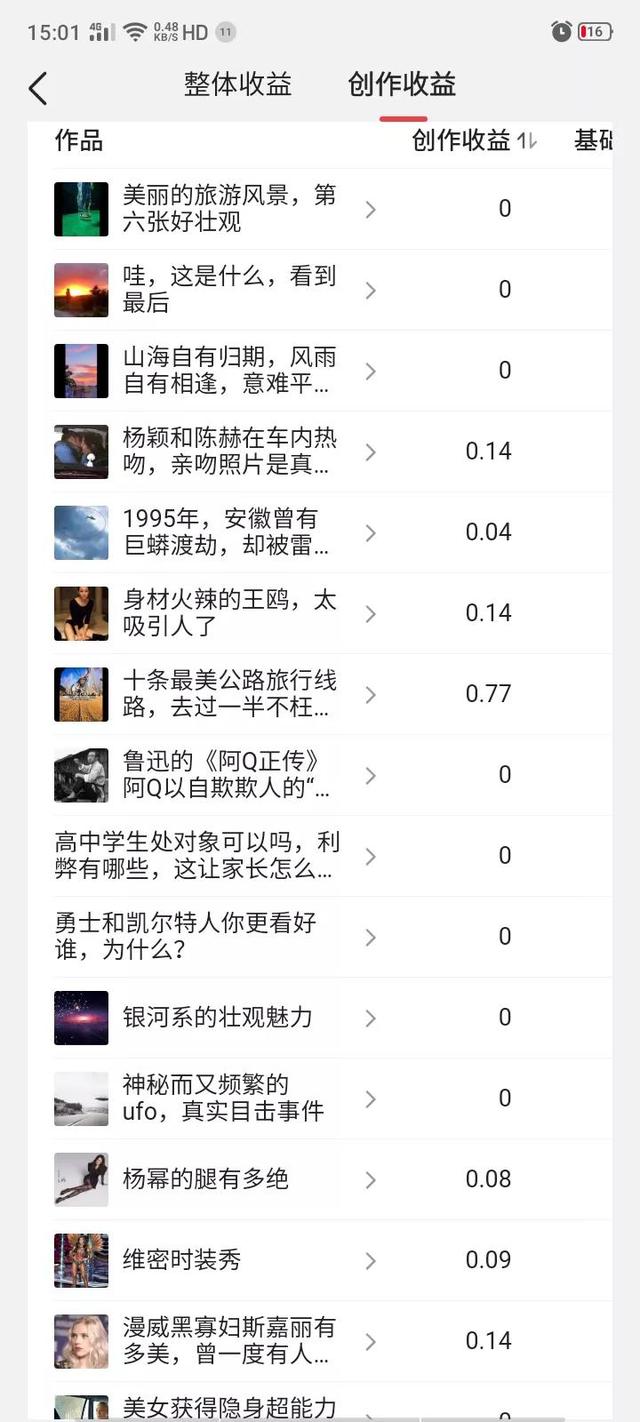
Task: Go back using the top-left arrow
Action: click(38, 88)
